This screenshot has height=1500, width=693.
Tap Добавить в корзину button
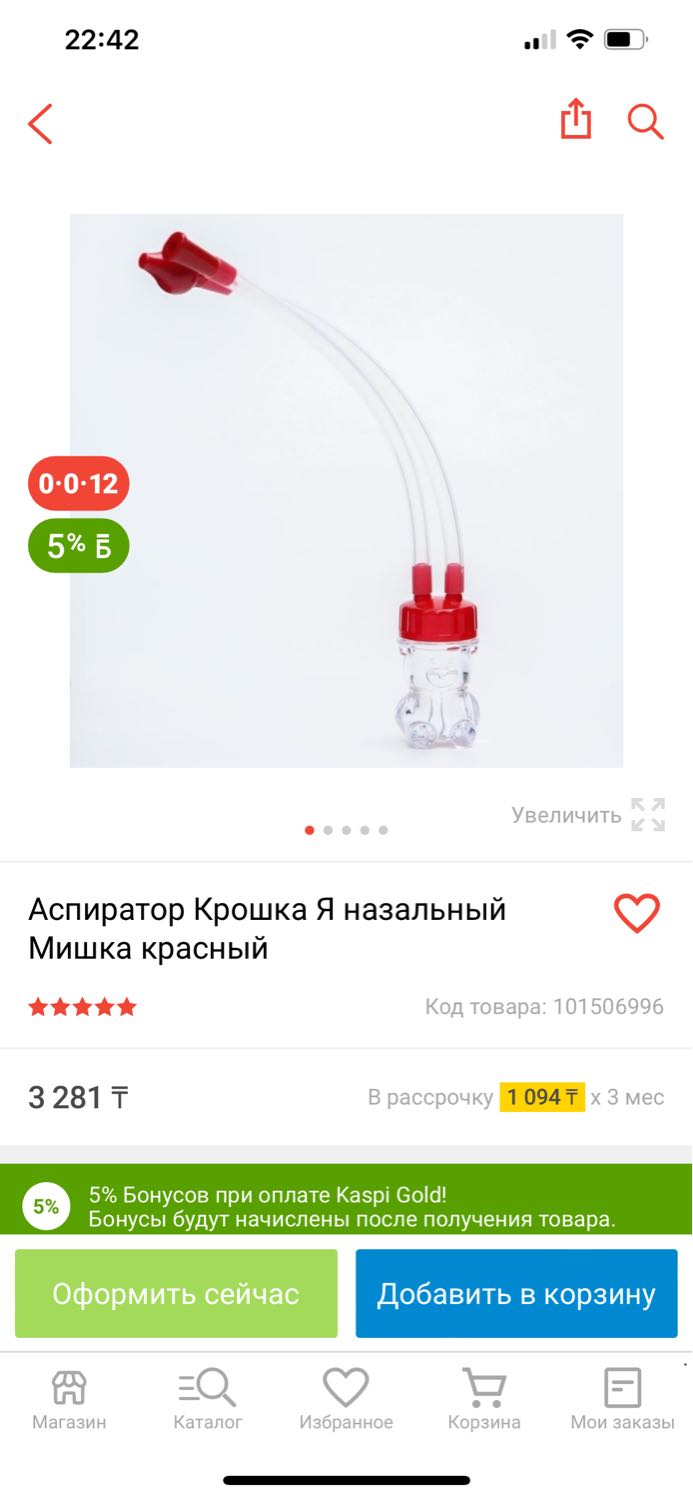pyautogui.click(x=516, y=1293)
